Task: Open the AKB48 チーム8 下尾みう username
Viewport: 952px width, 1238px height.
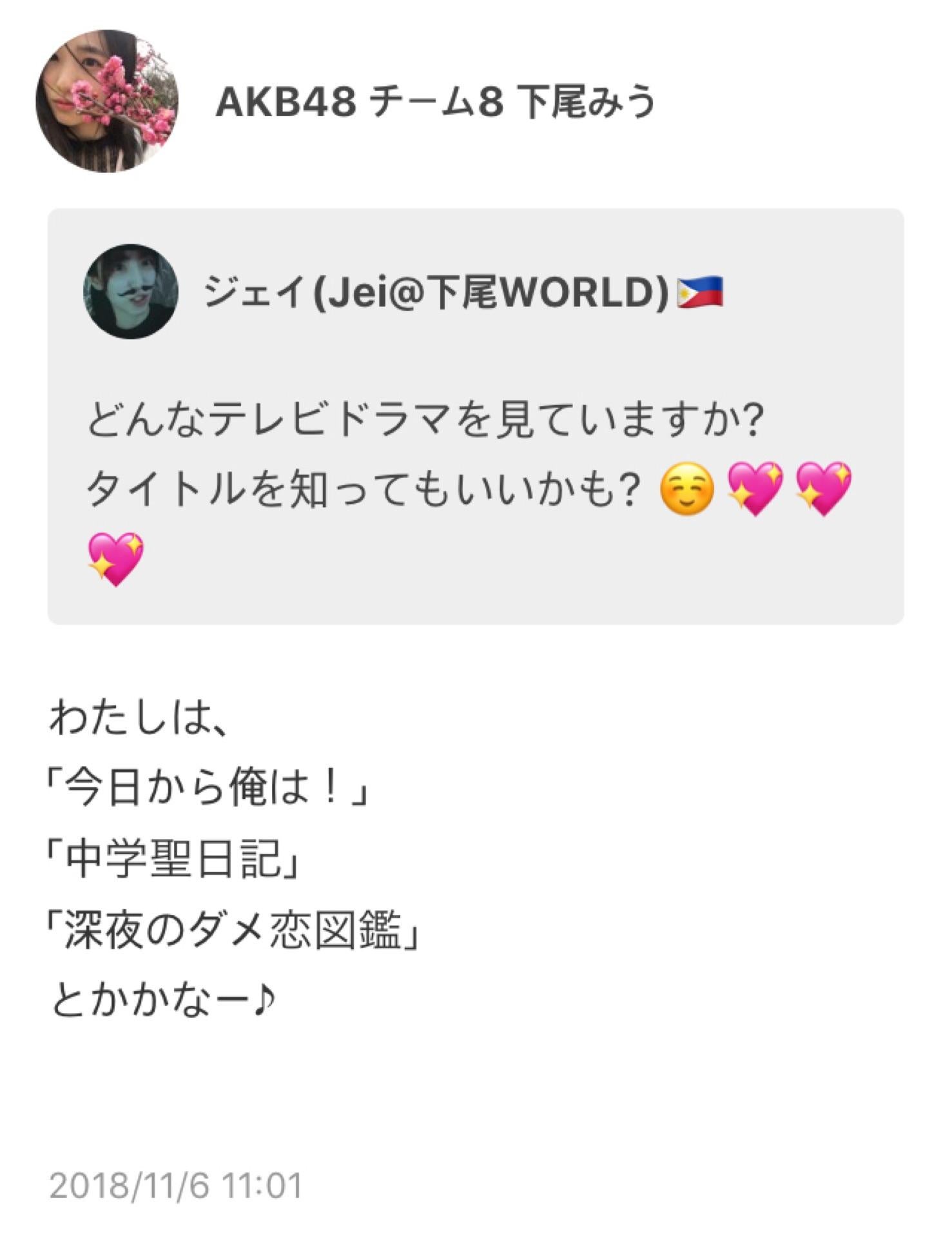Action: [x=436, y=103]
